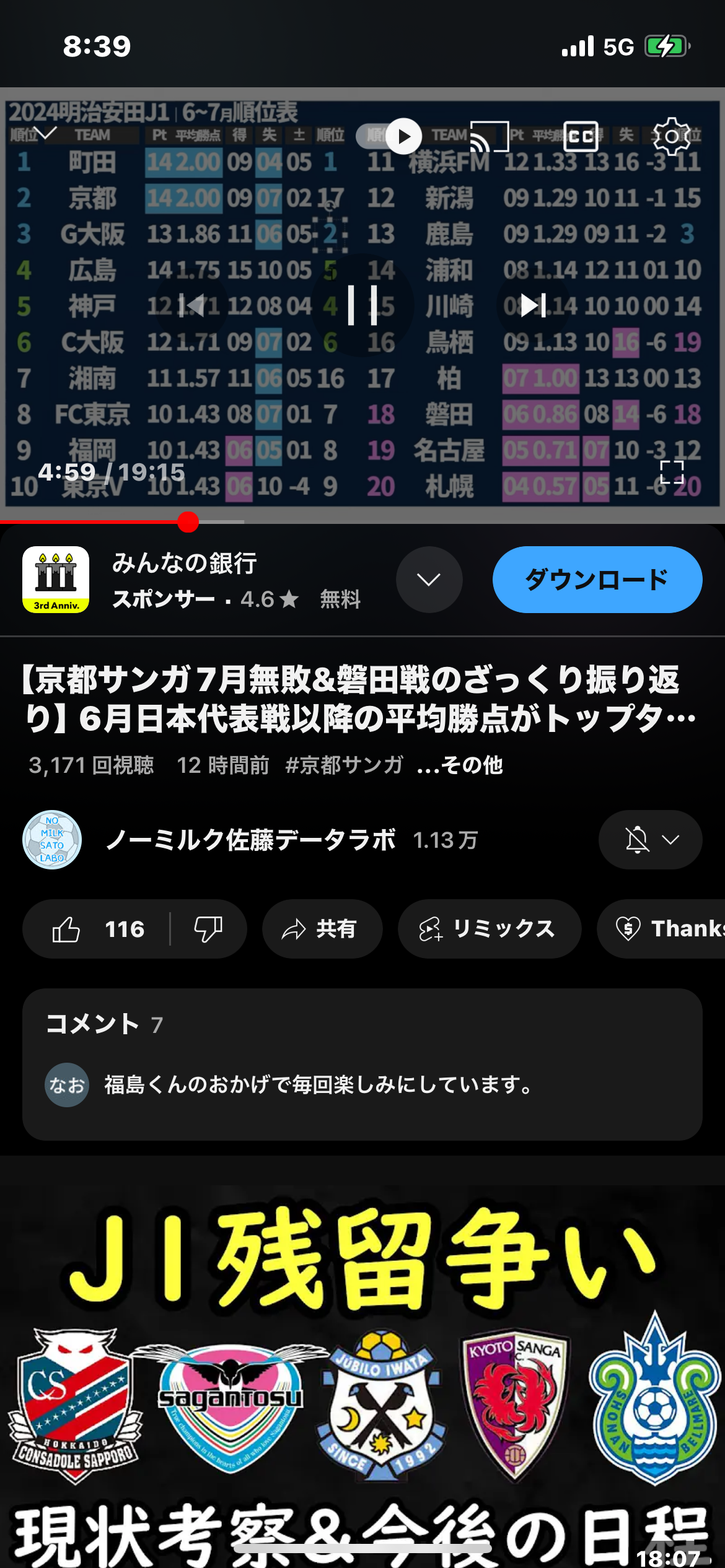The width and height of the screenshot is (725, 1568).
Task: Pause the playing video
Action: coord(362,305)
